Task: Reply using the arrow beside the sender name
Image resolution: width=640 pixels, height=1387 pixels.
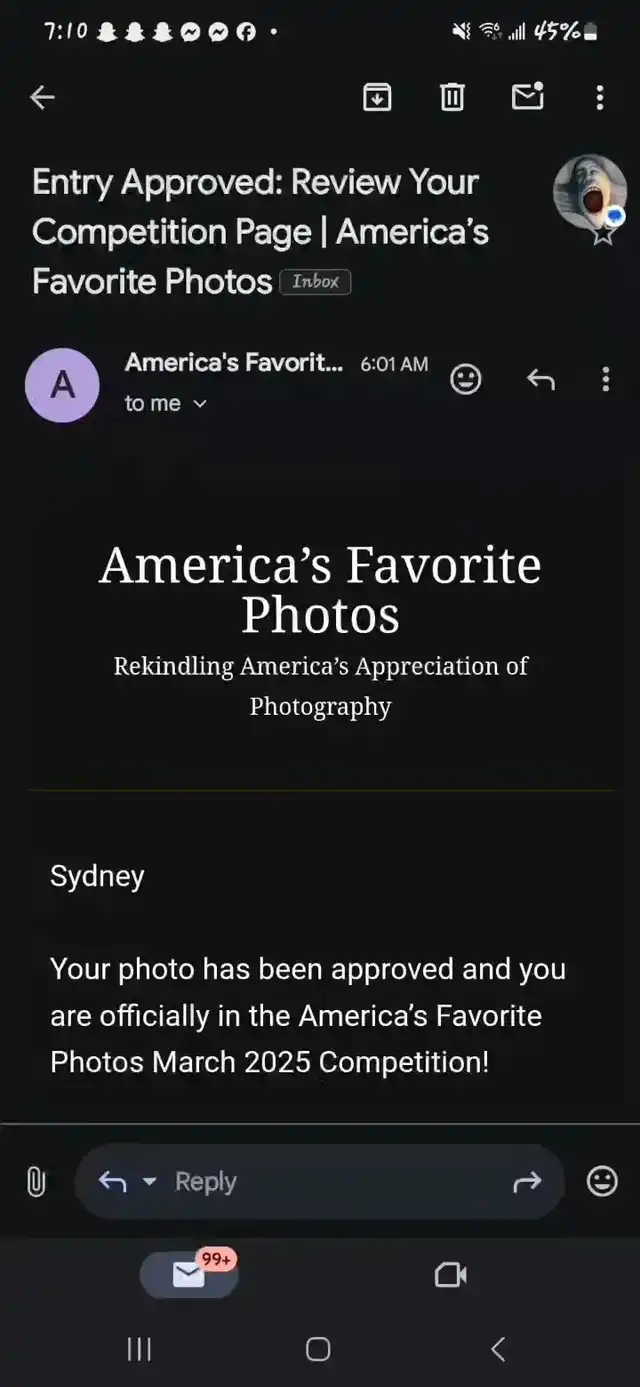Action: (x=540, y=379)
